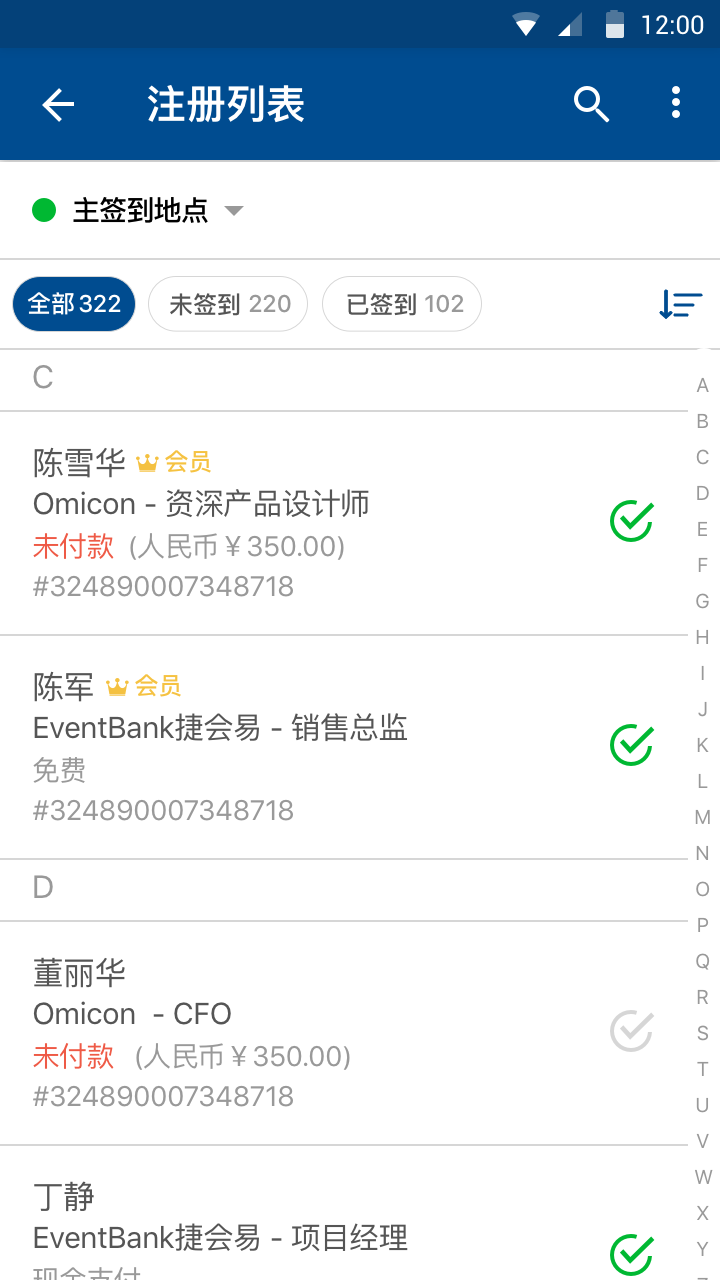
Task: Tap the crown membership icon beside 陈雪华
Action: click(148, 462)
